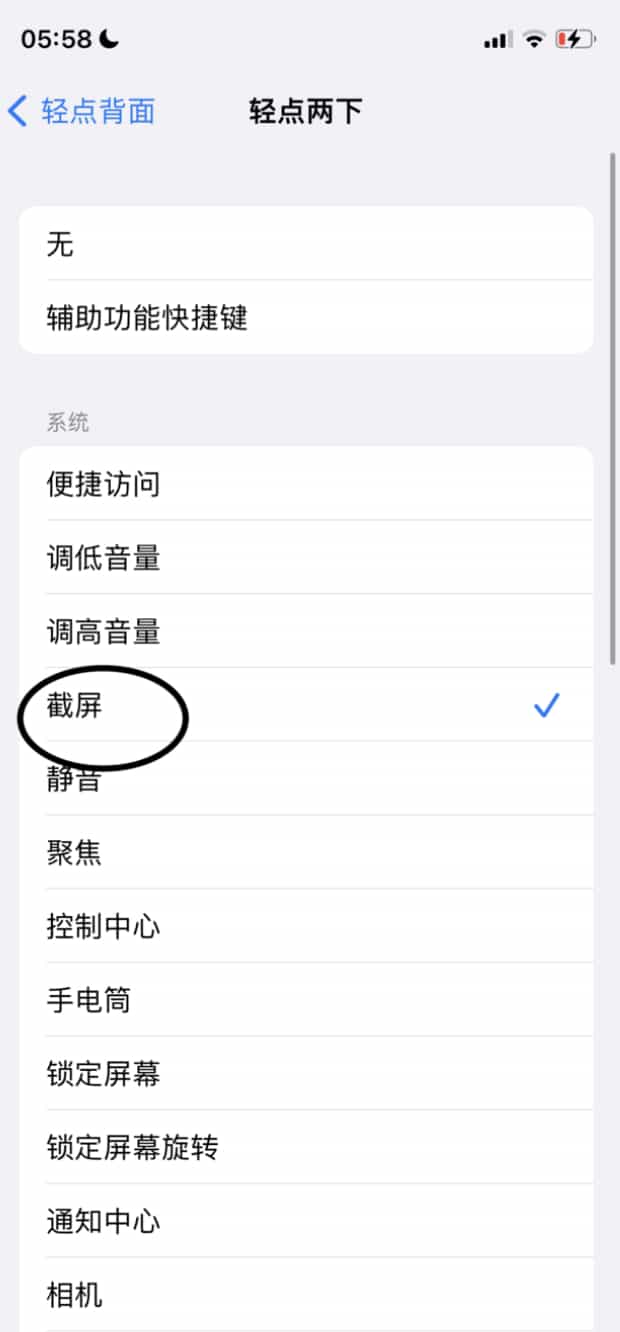Select 便捷访问 as the action
This screenshot has height=1332, width=620.
(x=305, y=485)
